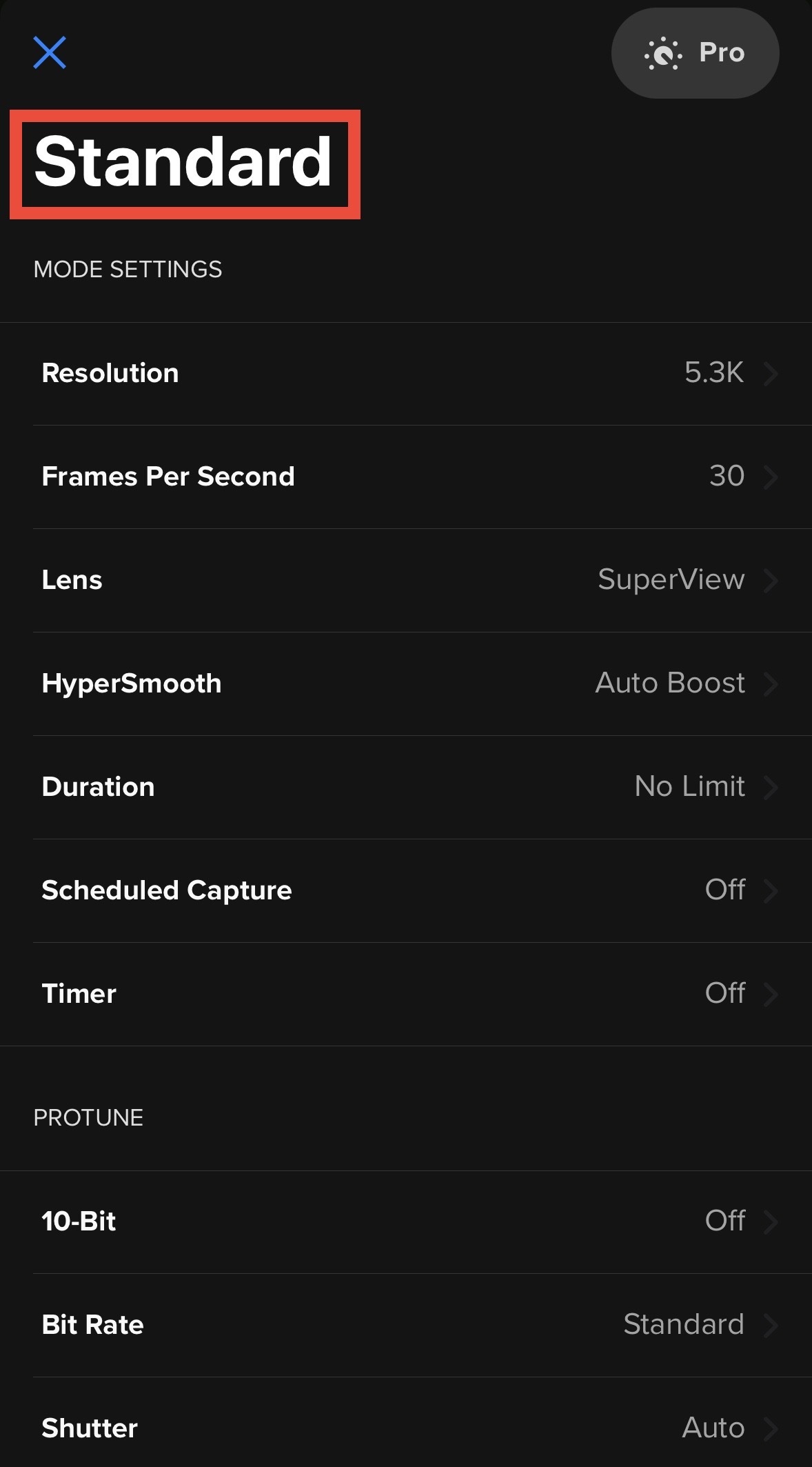The image size is (812, 1467).
Task: Tap the 10-Bit row chevron
Action: pyautogui.click(x=771, y=1221)
